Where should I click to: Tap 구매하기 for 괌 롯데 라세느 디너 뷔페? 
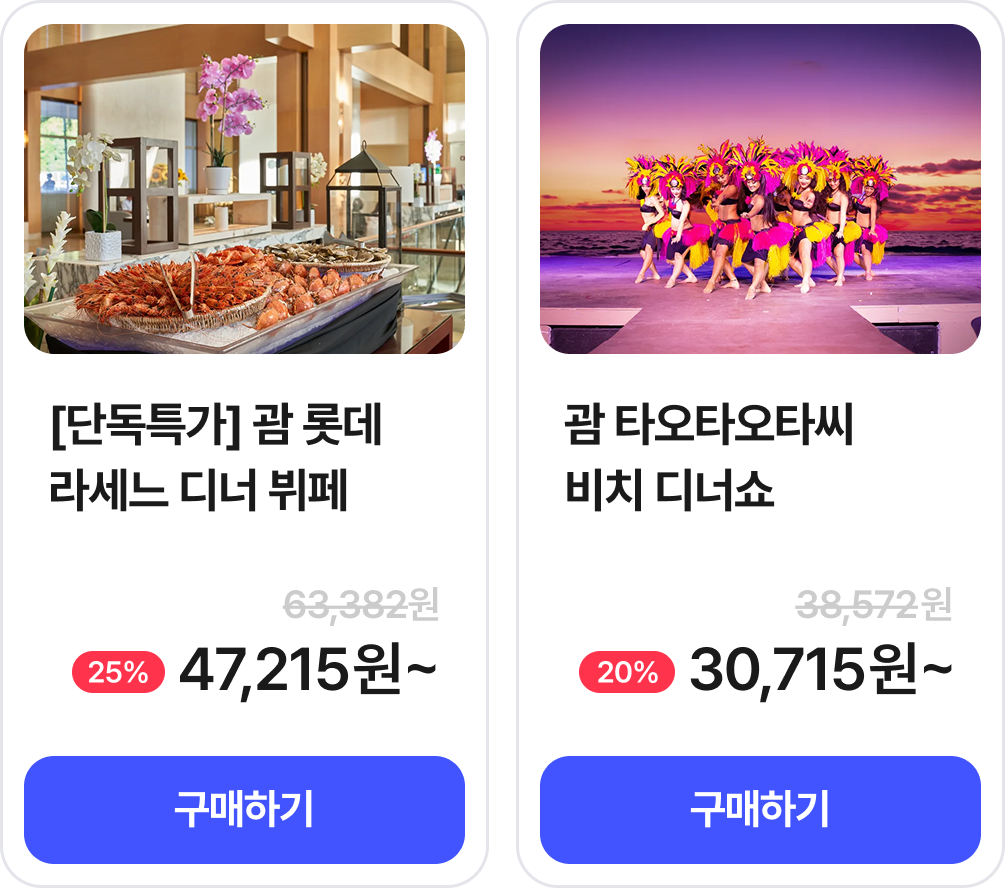pos(244,809)
